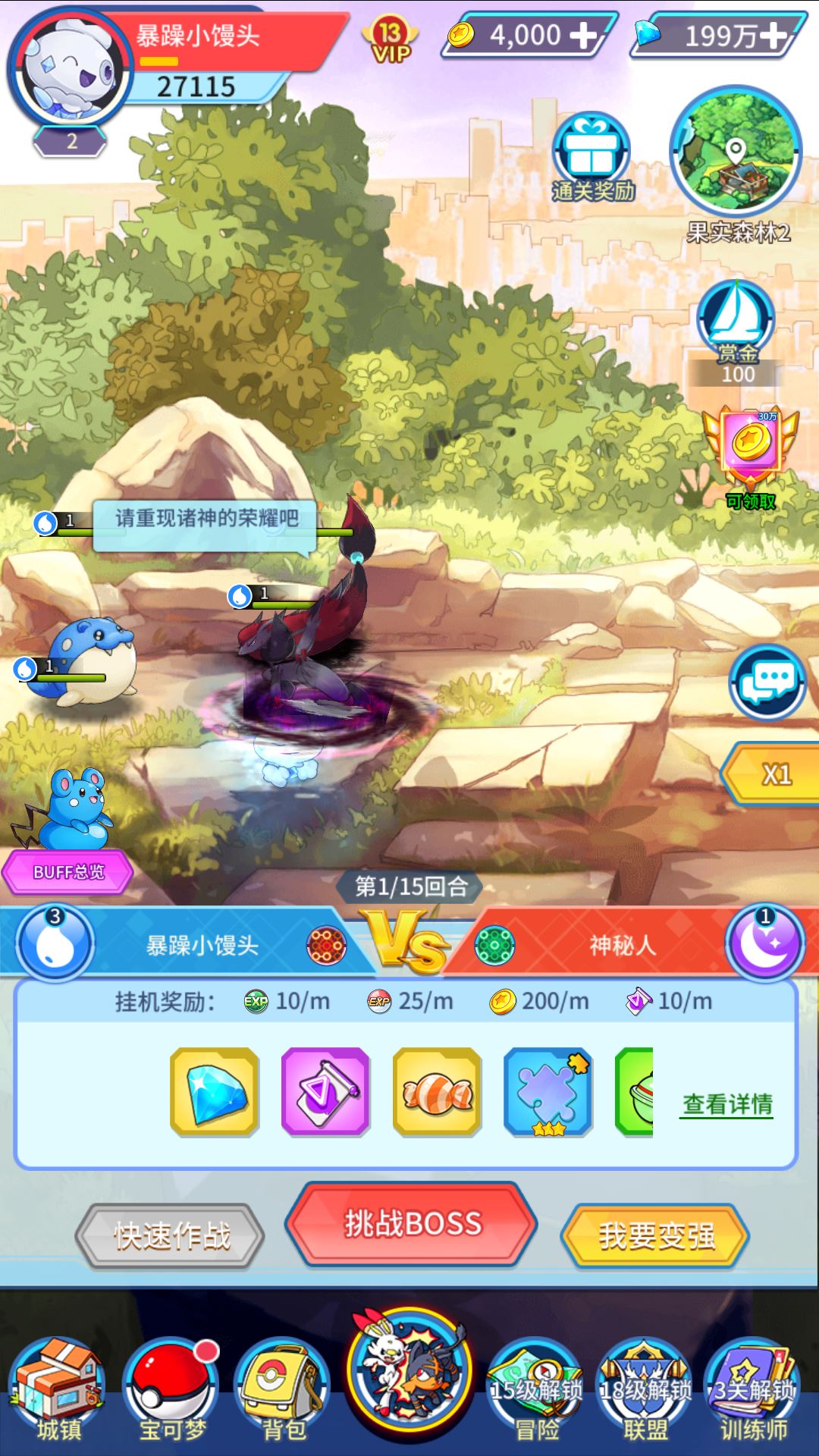This screenshot has height=1456, width=819.
Task: Open the VIP 13 badge
Action: (x=391, y=41)
